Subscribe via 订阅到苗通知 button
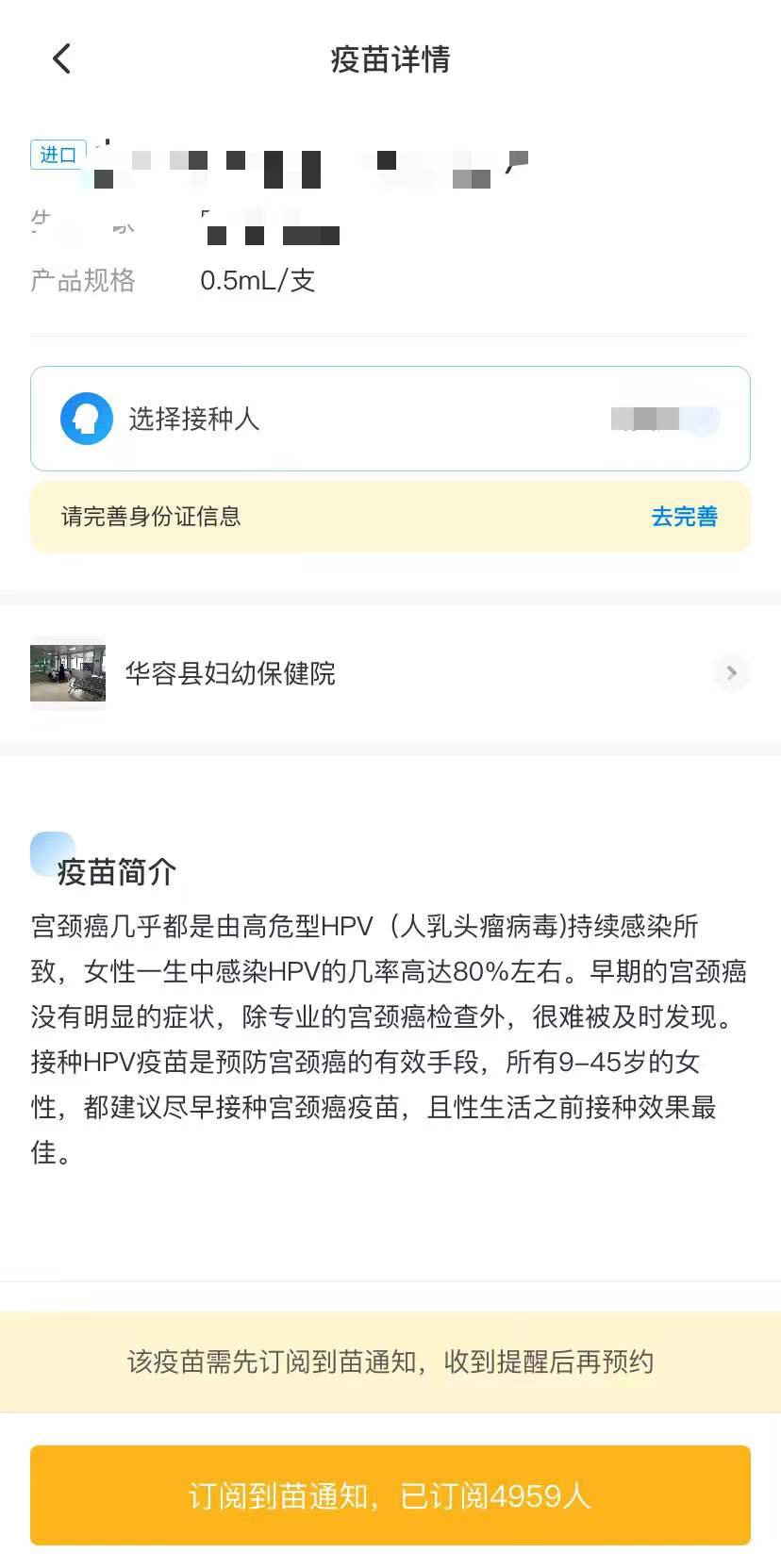Screen dimensions: 781x1568 390,1495
